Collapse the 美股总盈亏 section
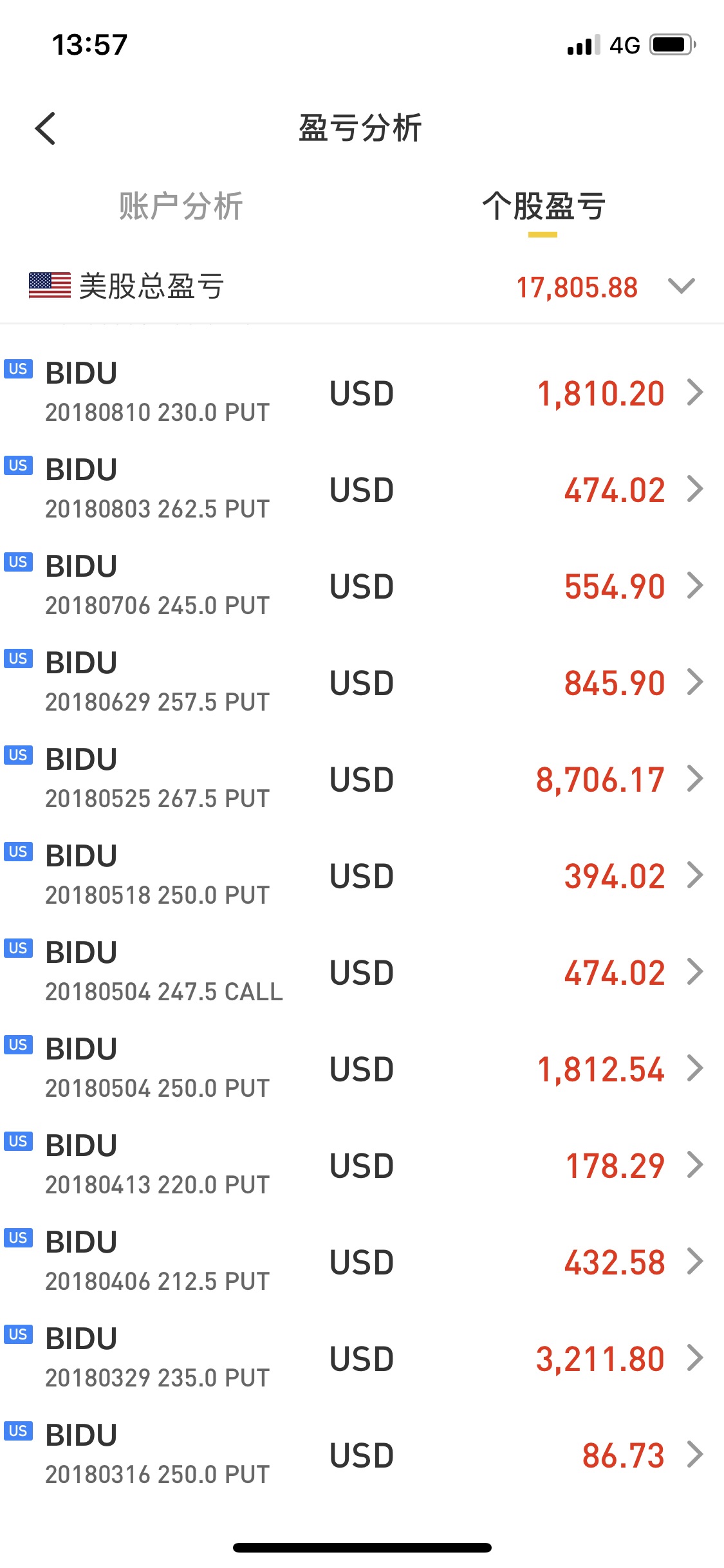The height and width of the screenshot is (1568, 724). (681, 286)
